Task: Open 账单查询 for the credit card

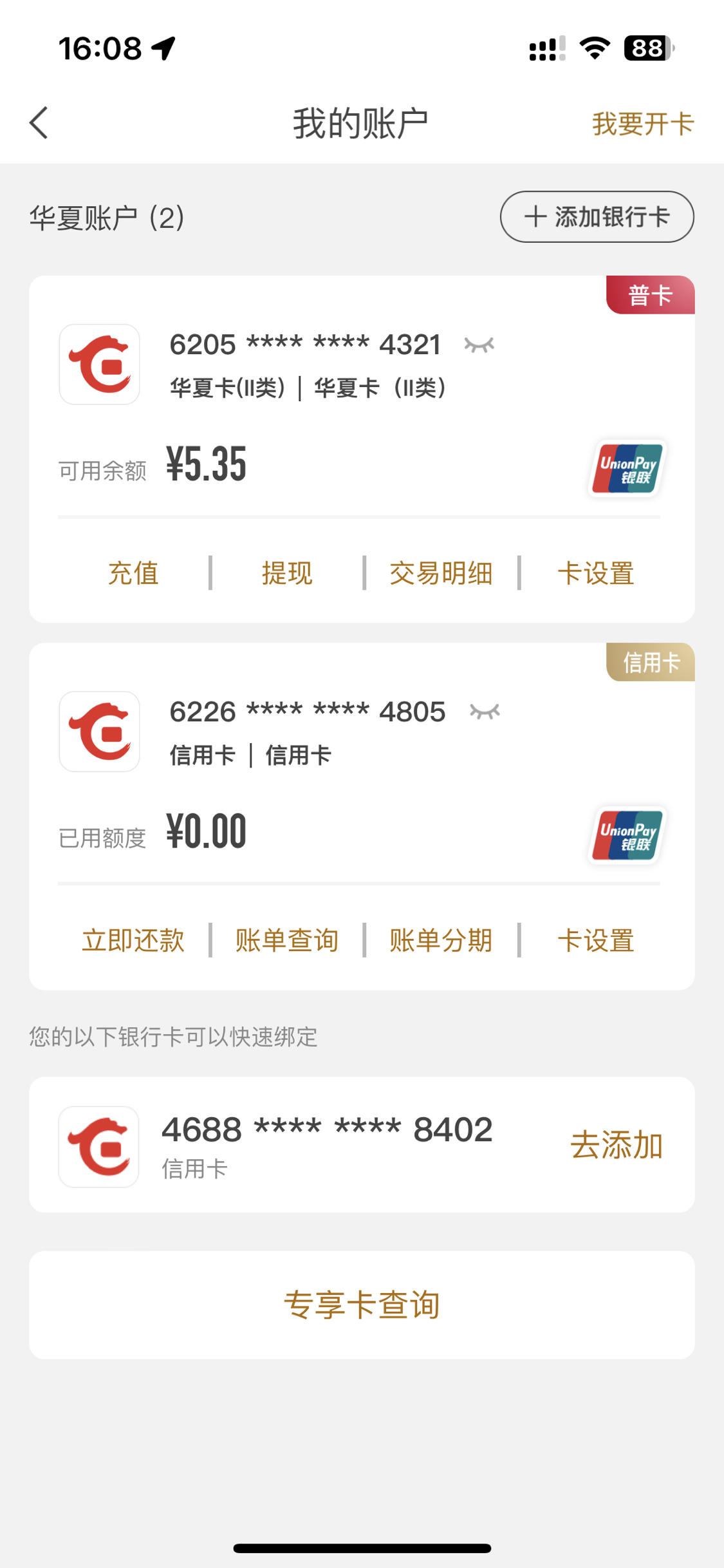Action: coord(287,940)
